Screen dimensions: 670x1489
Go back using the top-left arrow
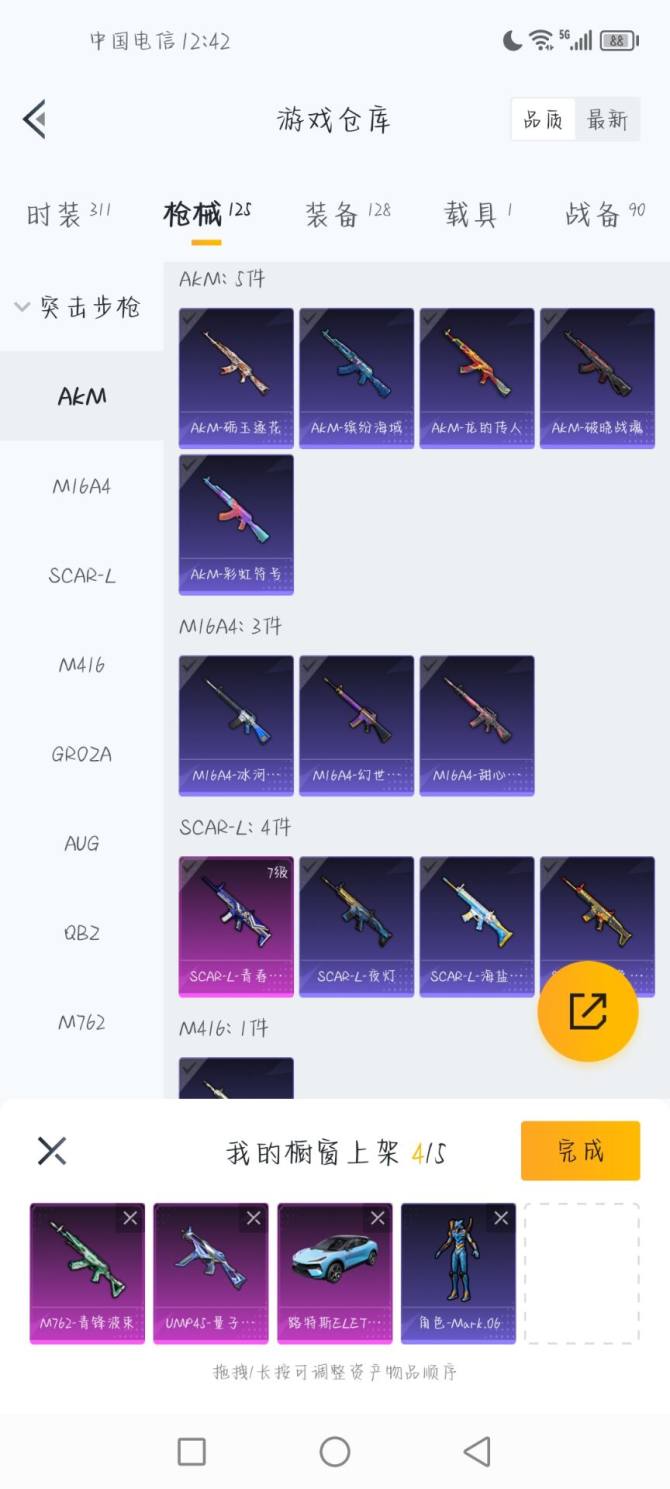pyautogui.click(x=35, y=119)
